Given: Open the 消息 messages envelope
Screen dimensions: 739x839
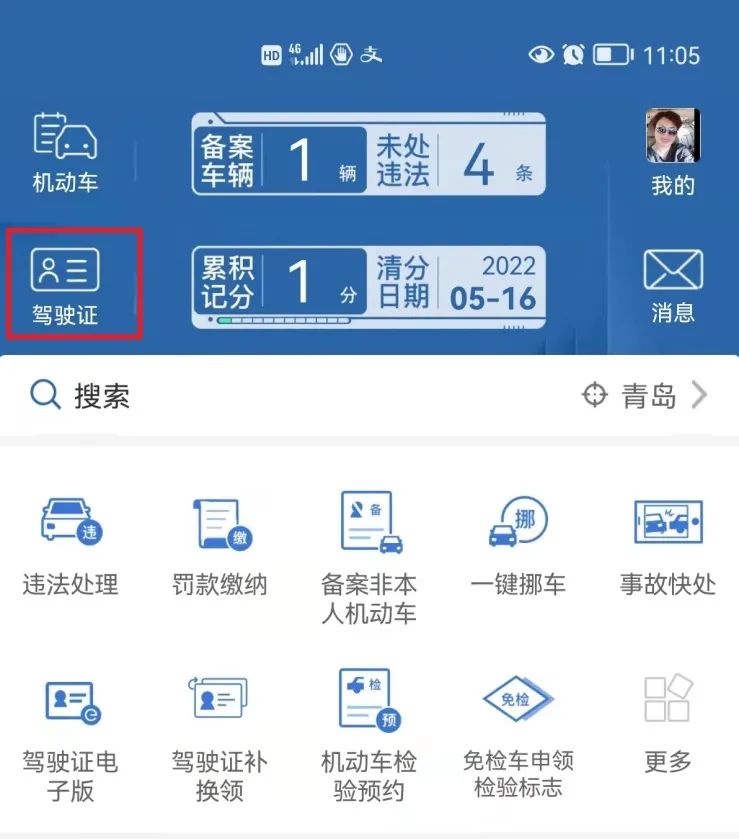Looking at the screenshot, I should click(672, 285).
